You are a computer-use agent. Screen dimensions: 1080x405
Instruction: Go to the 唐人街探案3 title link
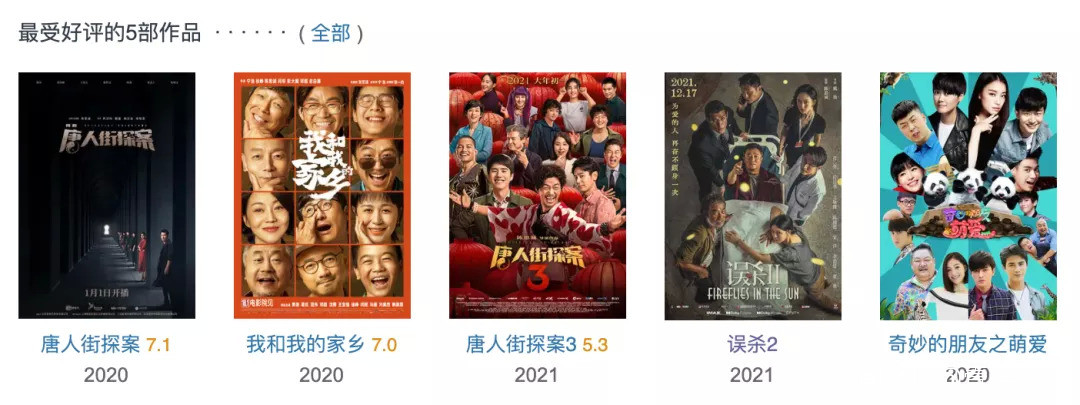[521, 345]
